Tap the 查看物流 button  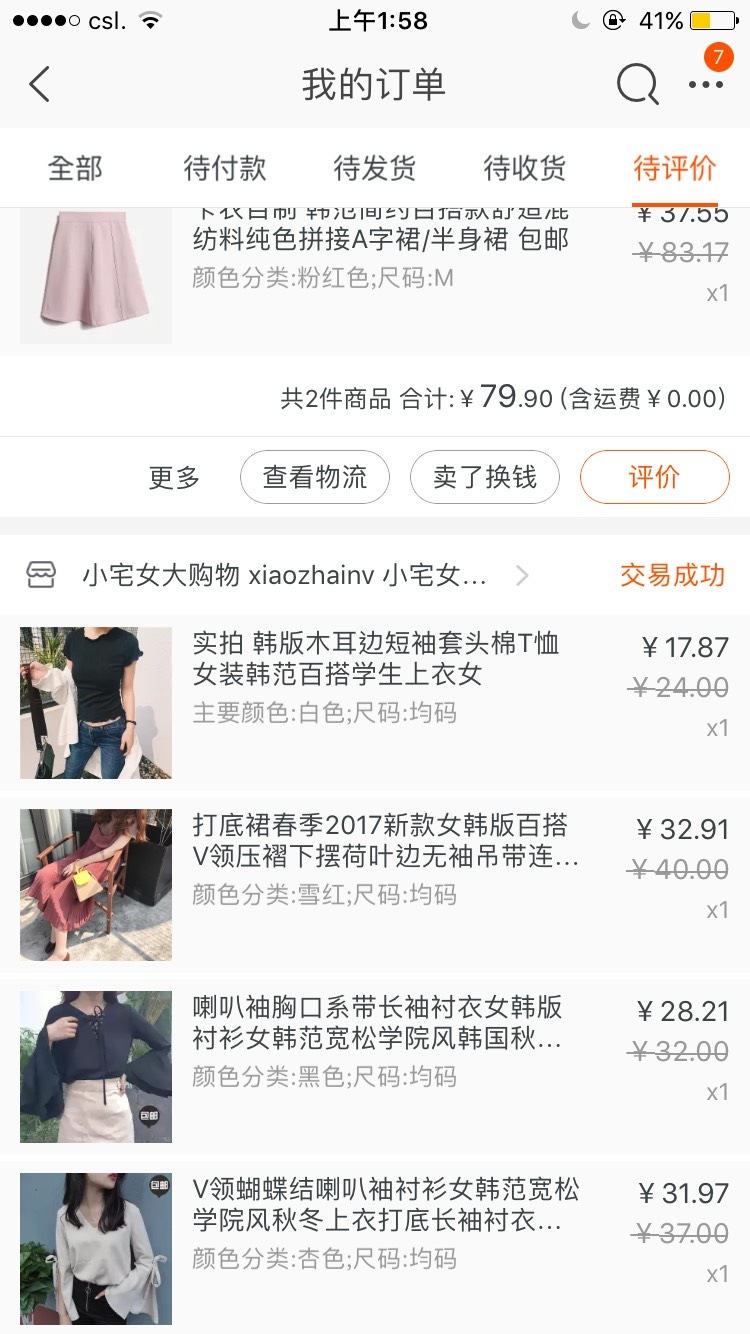click(315, 477)
